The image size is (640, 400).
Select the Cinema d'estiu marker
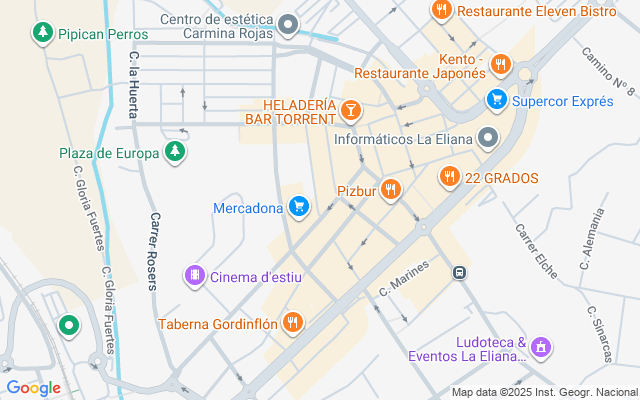(x=194, y=275)
